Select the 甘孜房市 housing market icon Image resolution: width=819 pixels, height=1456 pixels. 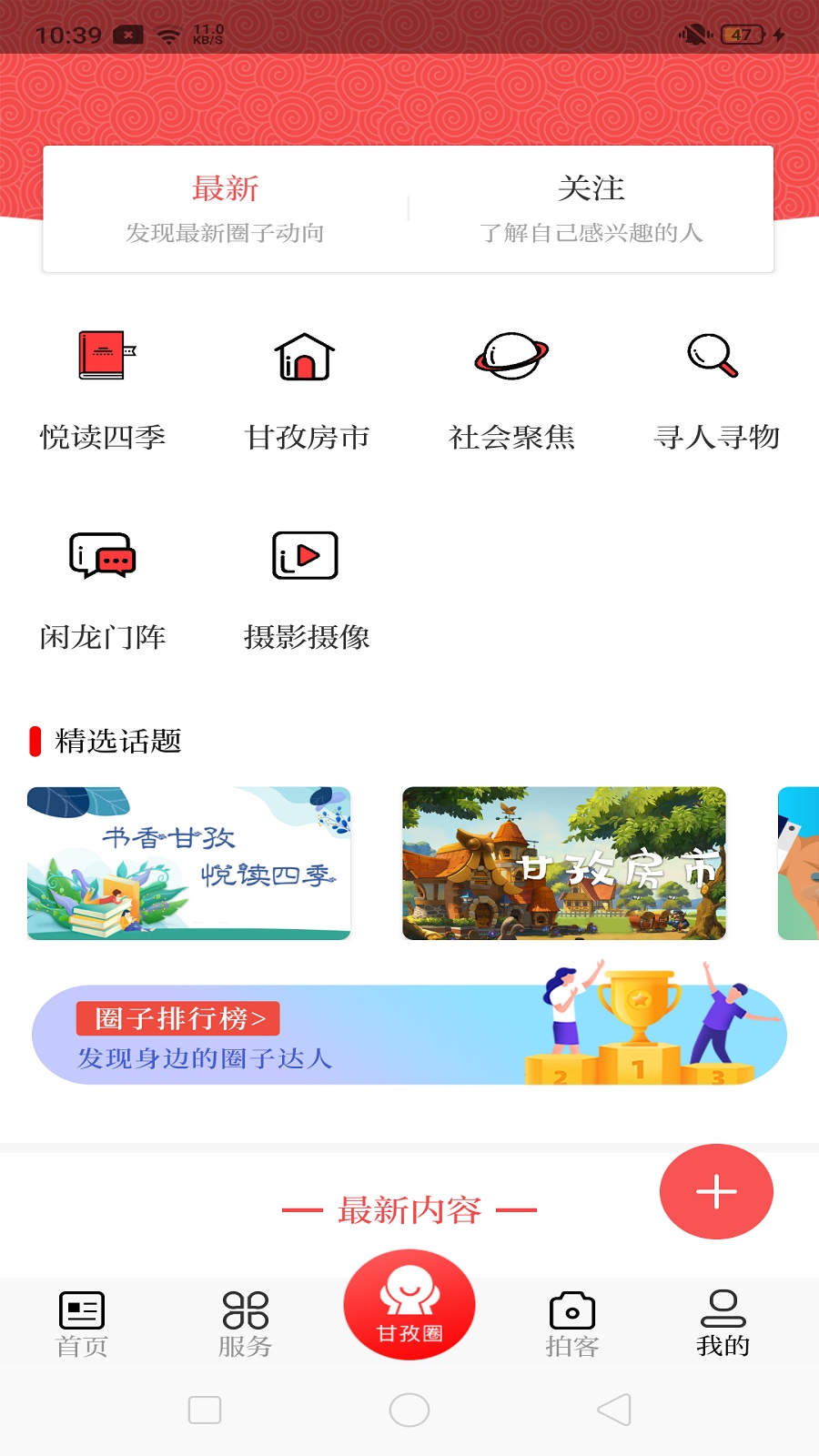[306, 357]
